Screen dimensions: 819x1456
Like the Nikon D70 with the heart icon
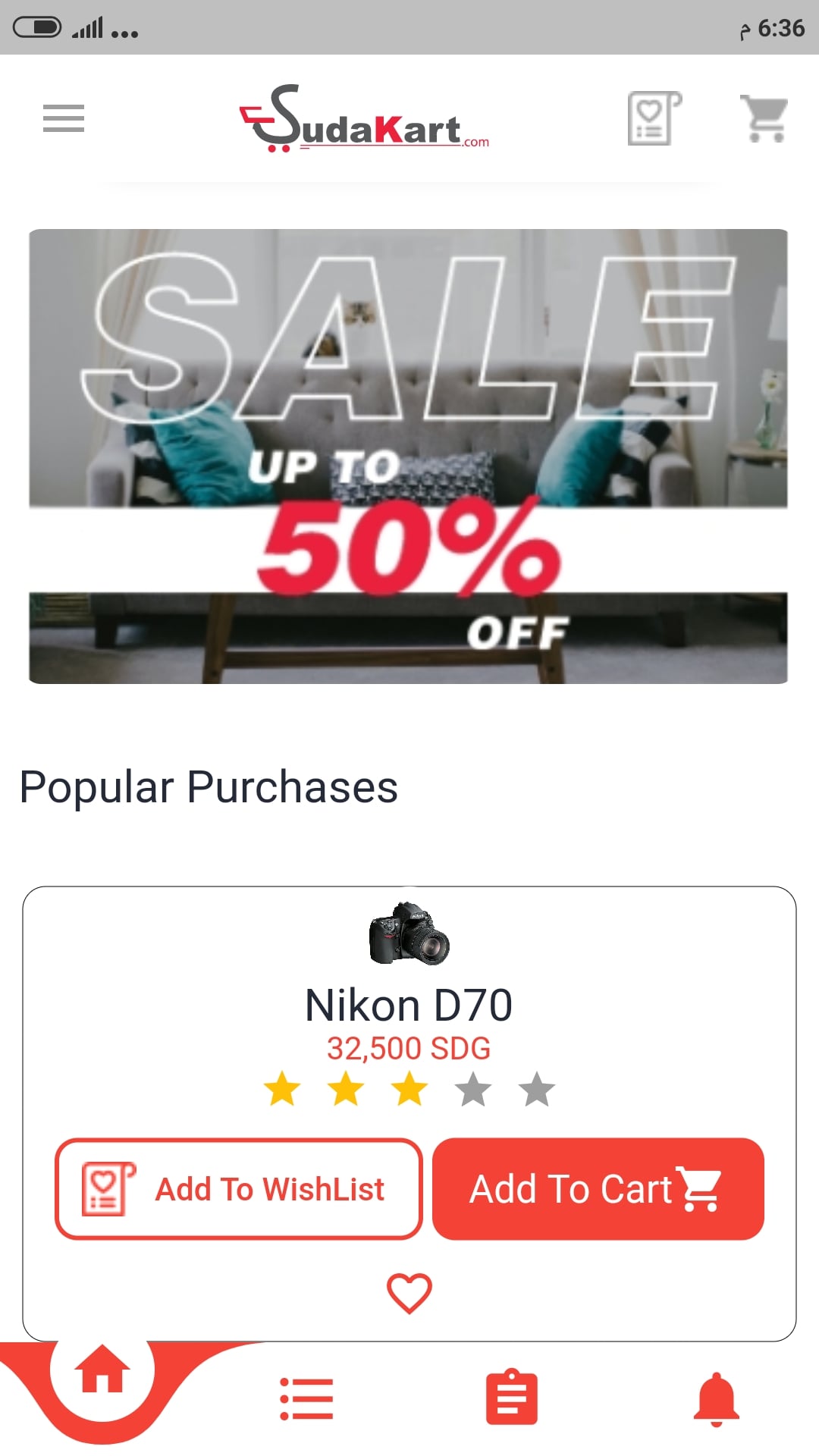tap(409, 1293)
